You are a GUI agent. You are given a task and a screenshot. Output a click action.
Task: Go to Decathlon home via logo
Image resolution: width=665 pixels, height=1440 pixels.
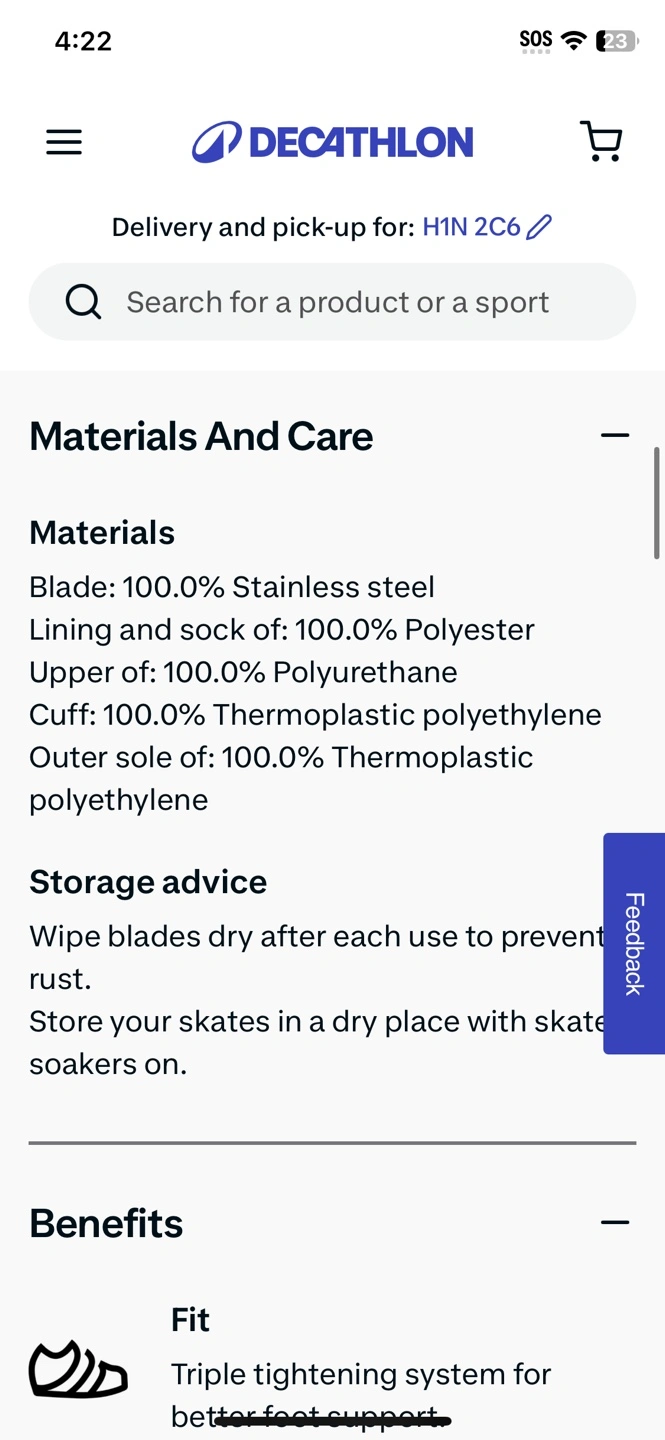pos(332,142)
